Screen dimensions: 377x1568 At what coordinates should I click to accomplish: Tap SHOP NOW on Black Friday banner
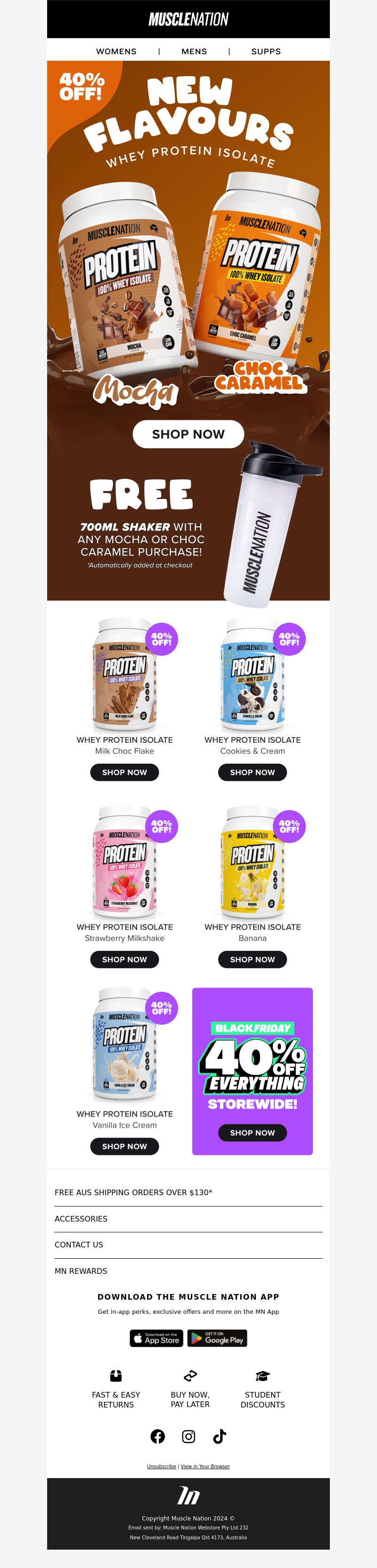(x=252, y=1133)
